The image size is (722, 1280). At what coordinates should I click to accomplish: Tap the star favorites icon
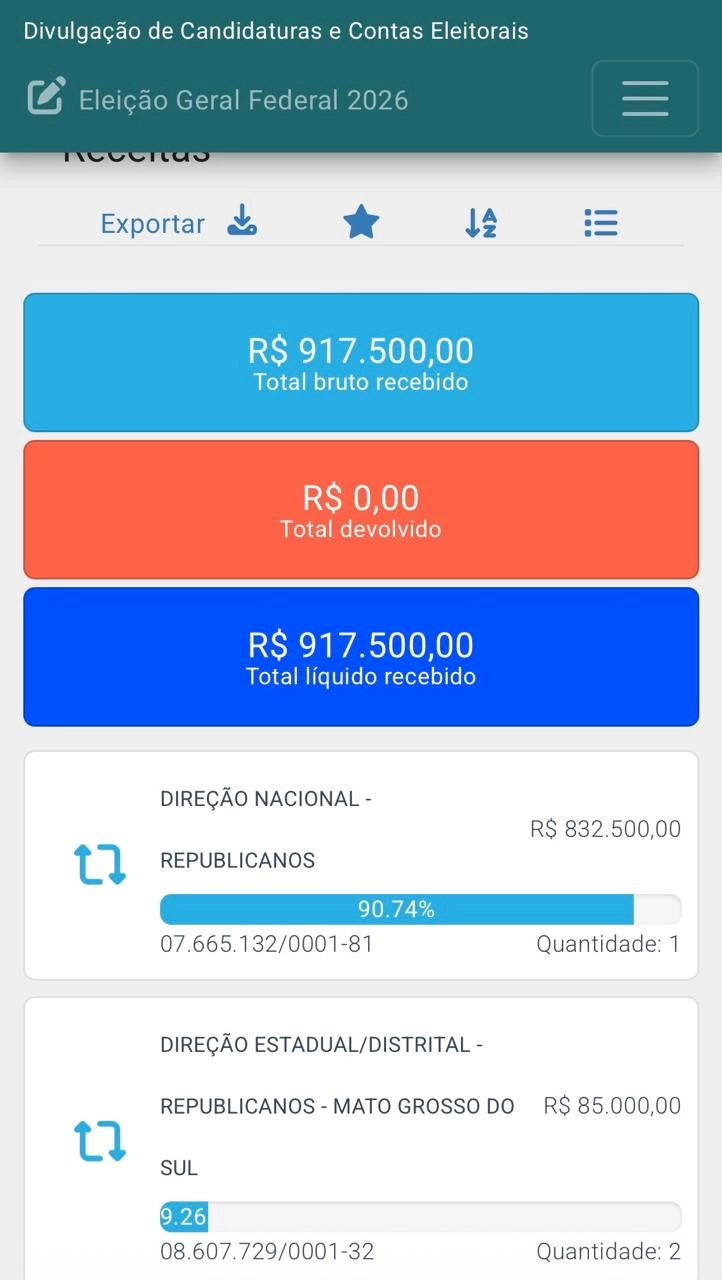pyautogui.click(x=361, y=222)
